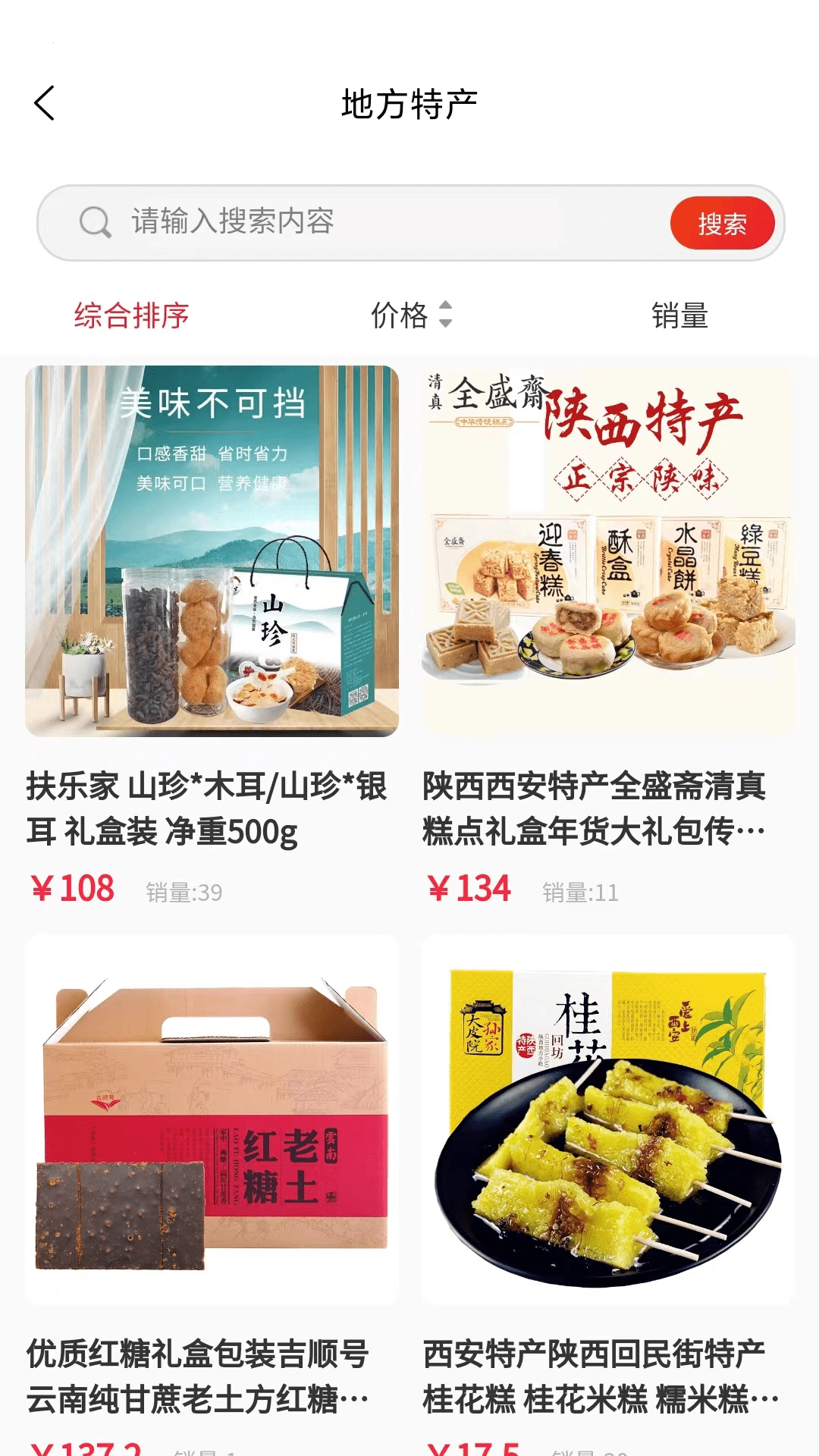Select the 综合排序 sorting tab
Screen dimensions: 819x1456
tap(133, 313)
